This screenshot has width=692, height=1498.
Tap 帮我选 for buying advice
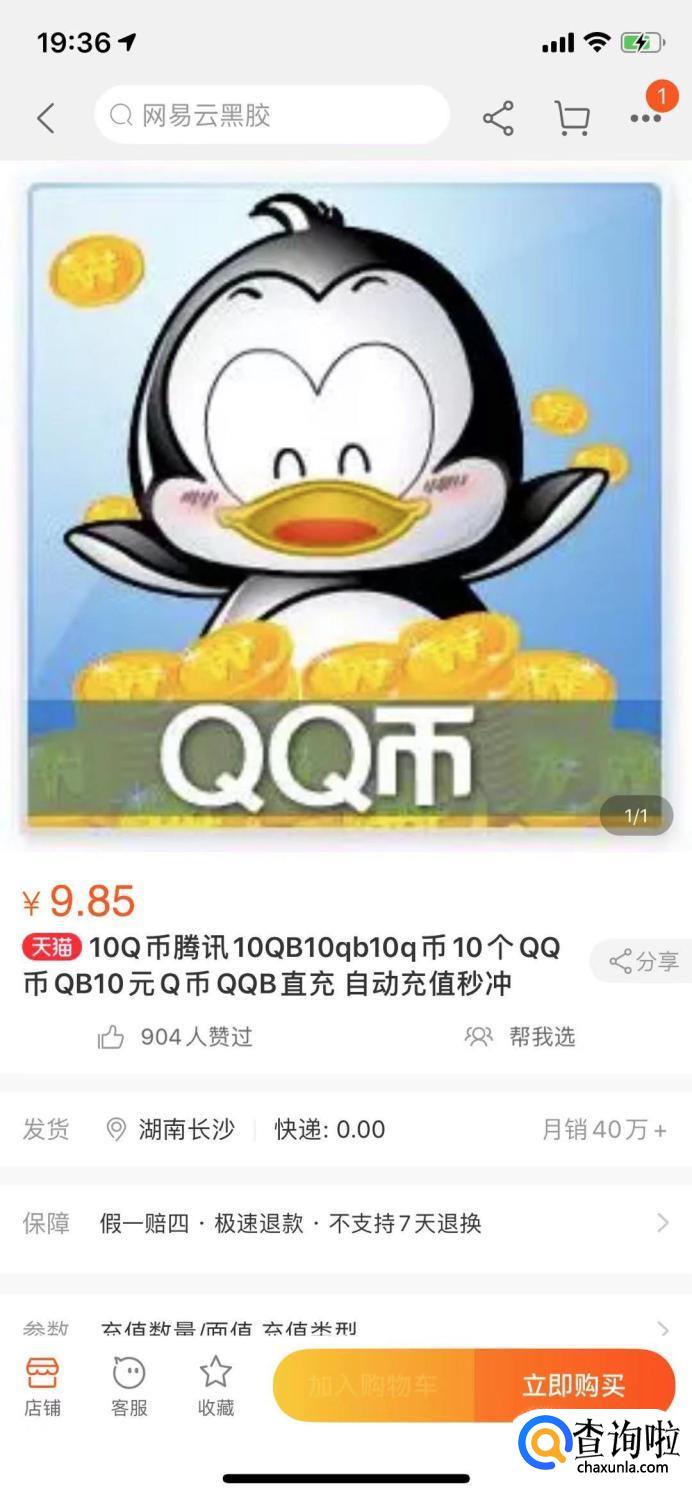pyautogui.click(x=521, y=1037)
